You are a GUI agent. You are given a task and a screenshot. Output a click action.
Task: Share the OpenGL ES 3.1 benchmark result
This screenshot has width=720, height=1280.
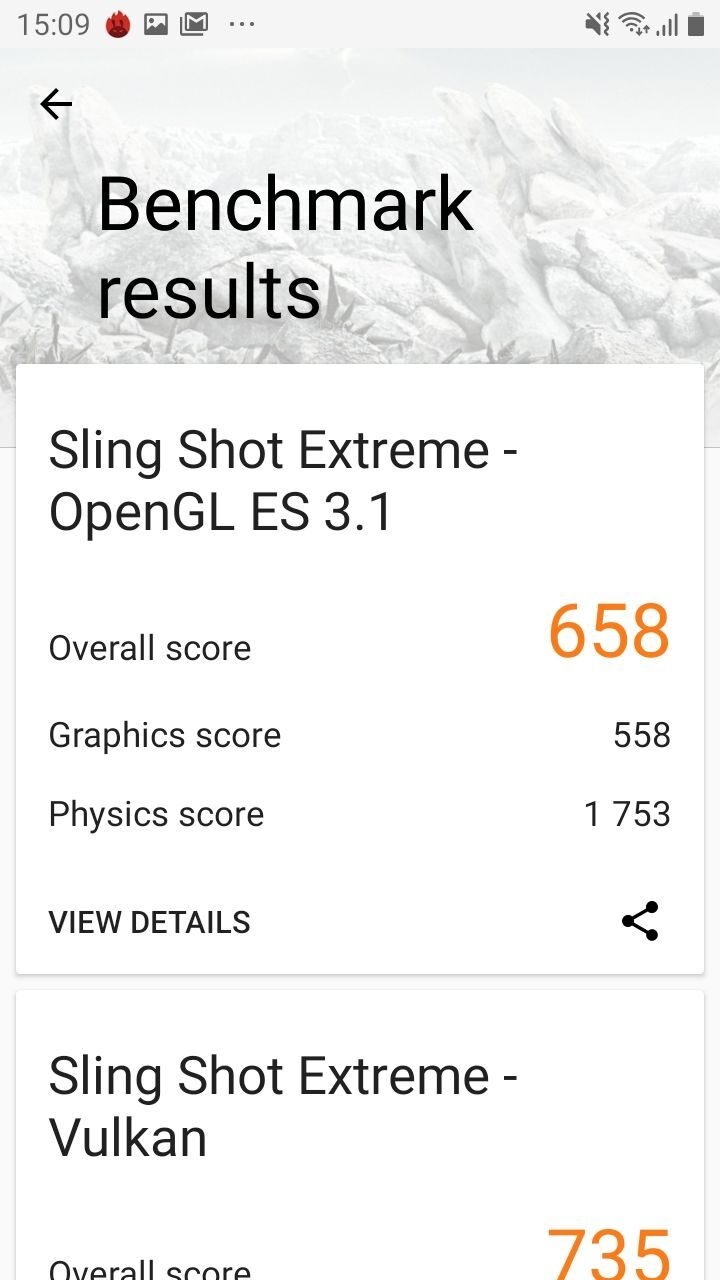pyautogui.click(x=640, y=921)
